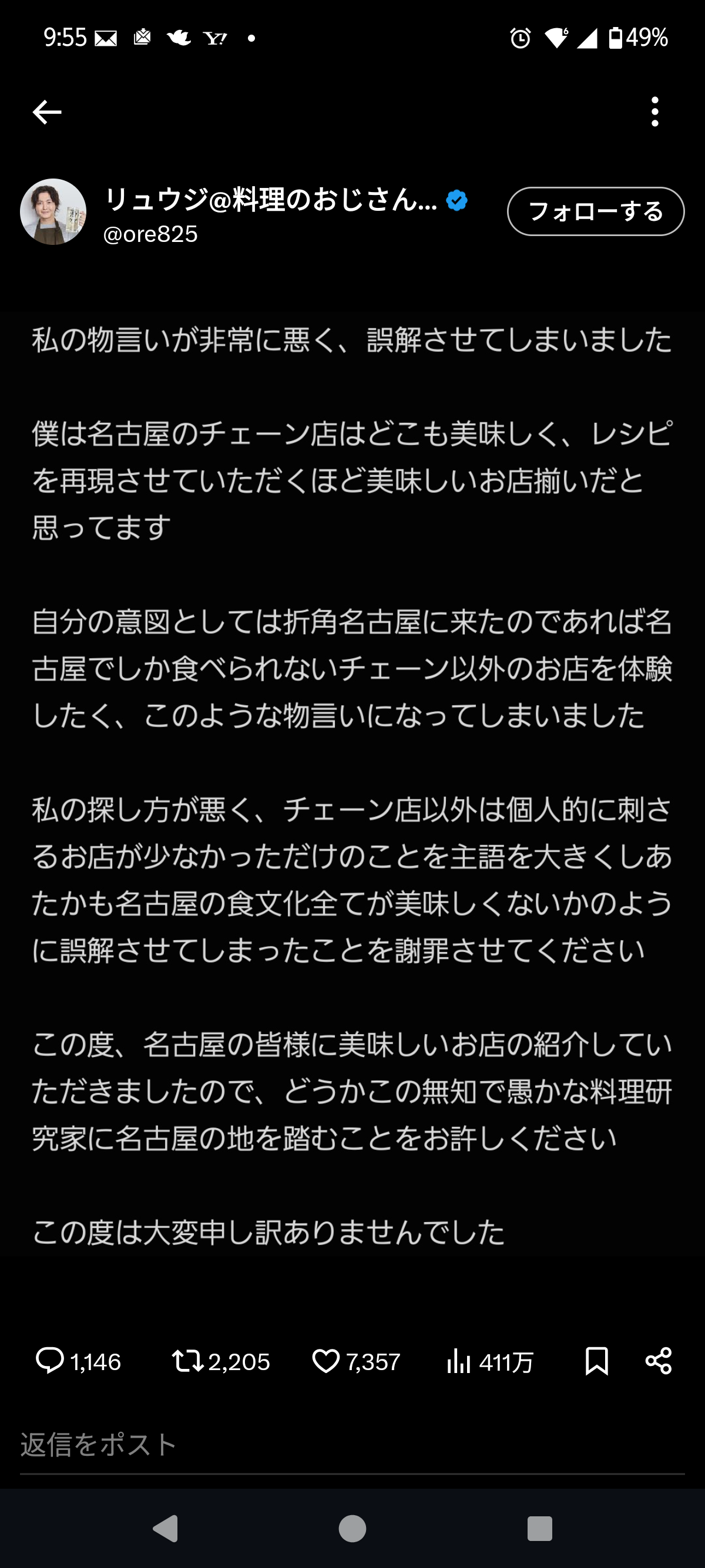Viewport: 705px width, 1568px height.
Task: Tap the system home button
Action: tap(352, 1529)
